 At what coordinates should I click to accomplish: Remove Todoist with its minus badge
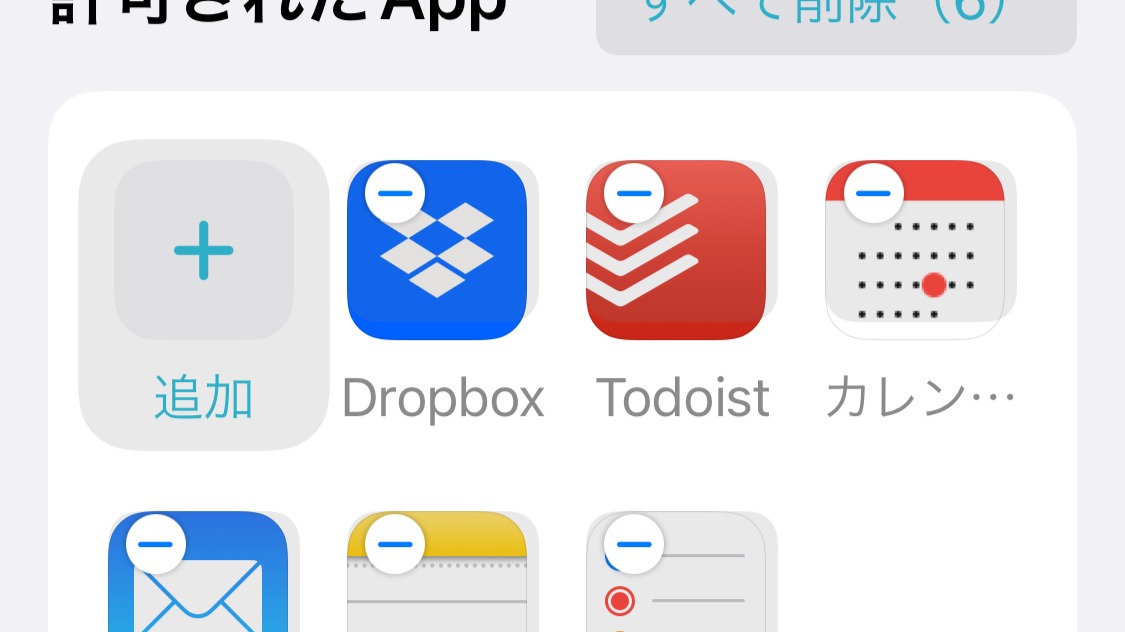click(x=634, y=192)
